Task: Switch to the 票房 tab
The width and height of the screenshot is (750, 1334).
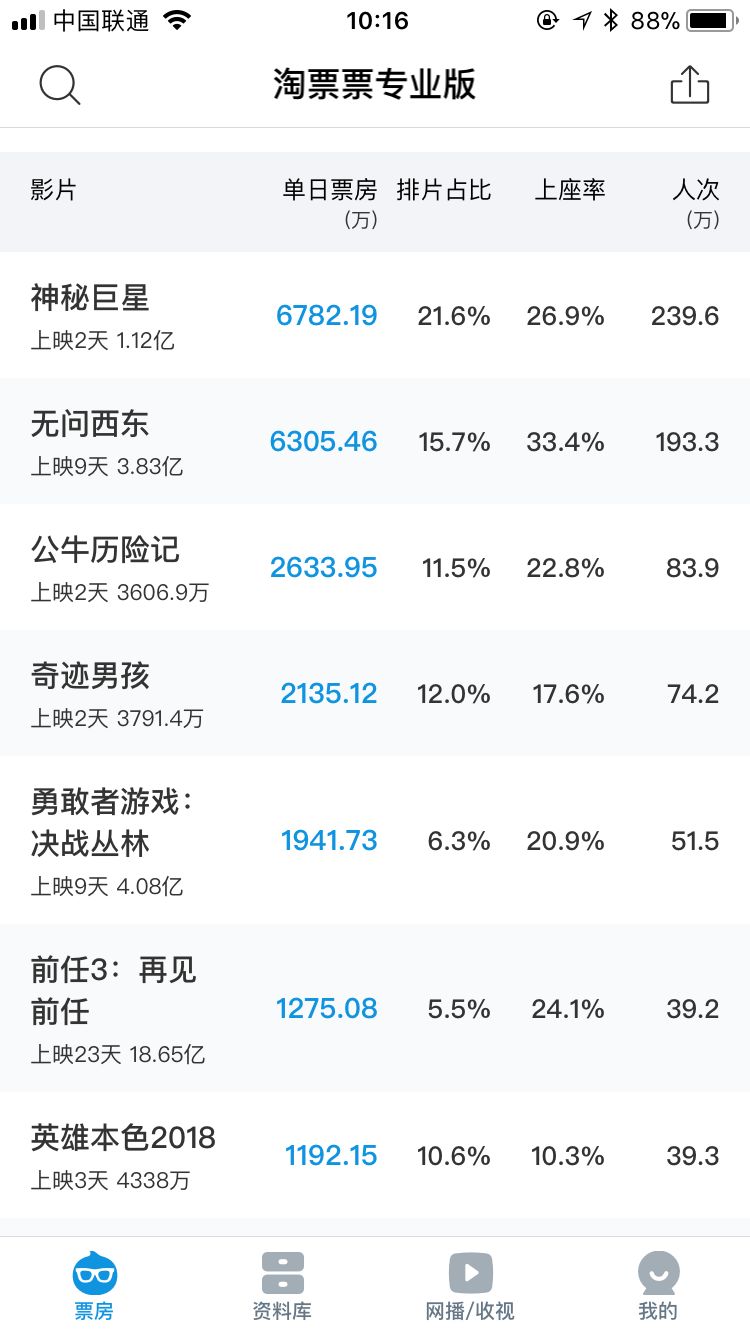Action: click(94, 1286)
